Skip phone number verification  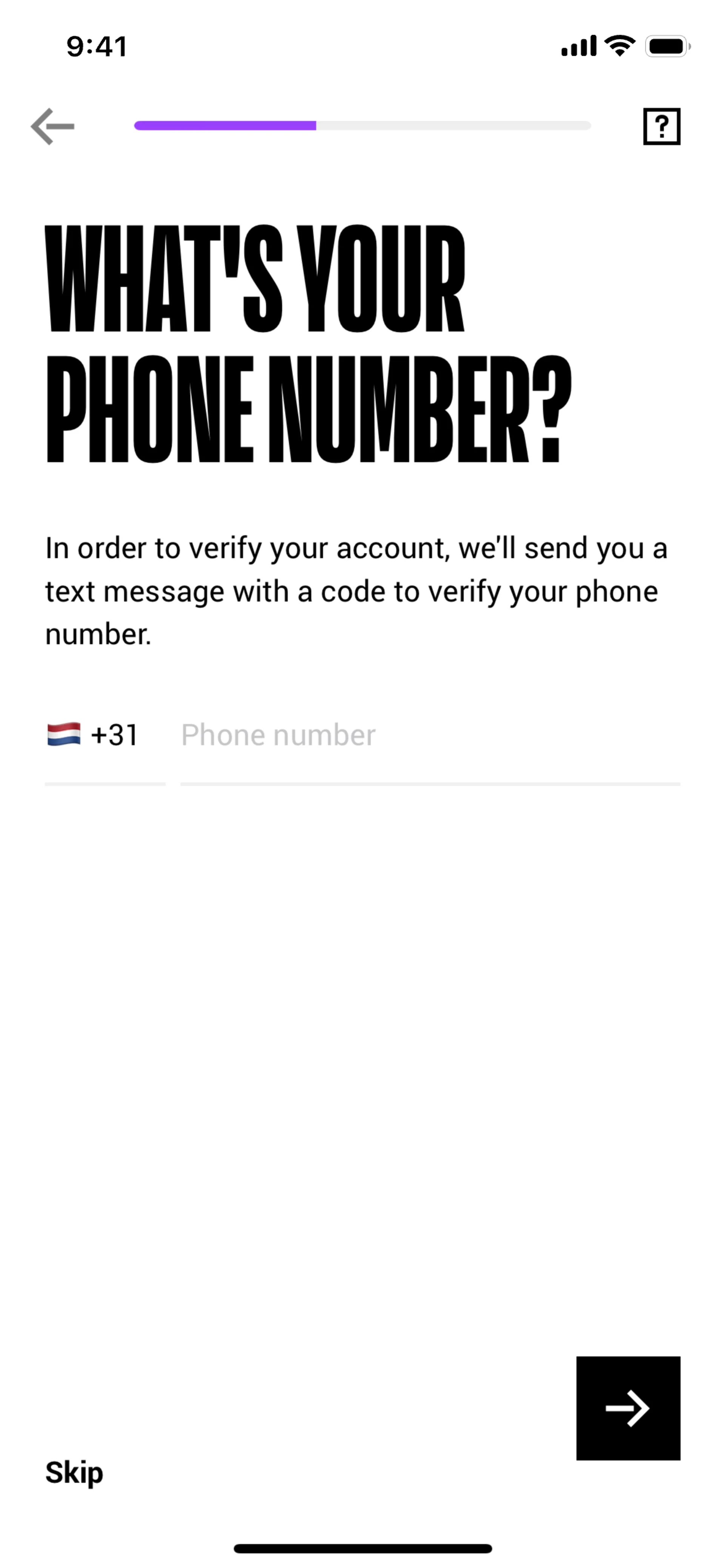[74, 1473]
